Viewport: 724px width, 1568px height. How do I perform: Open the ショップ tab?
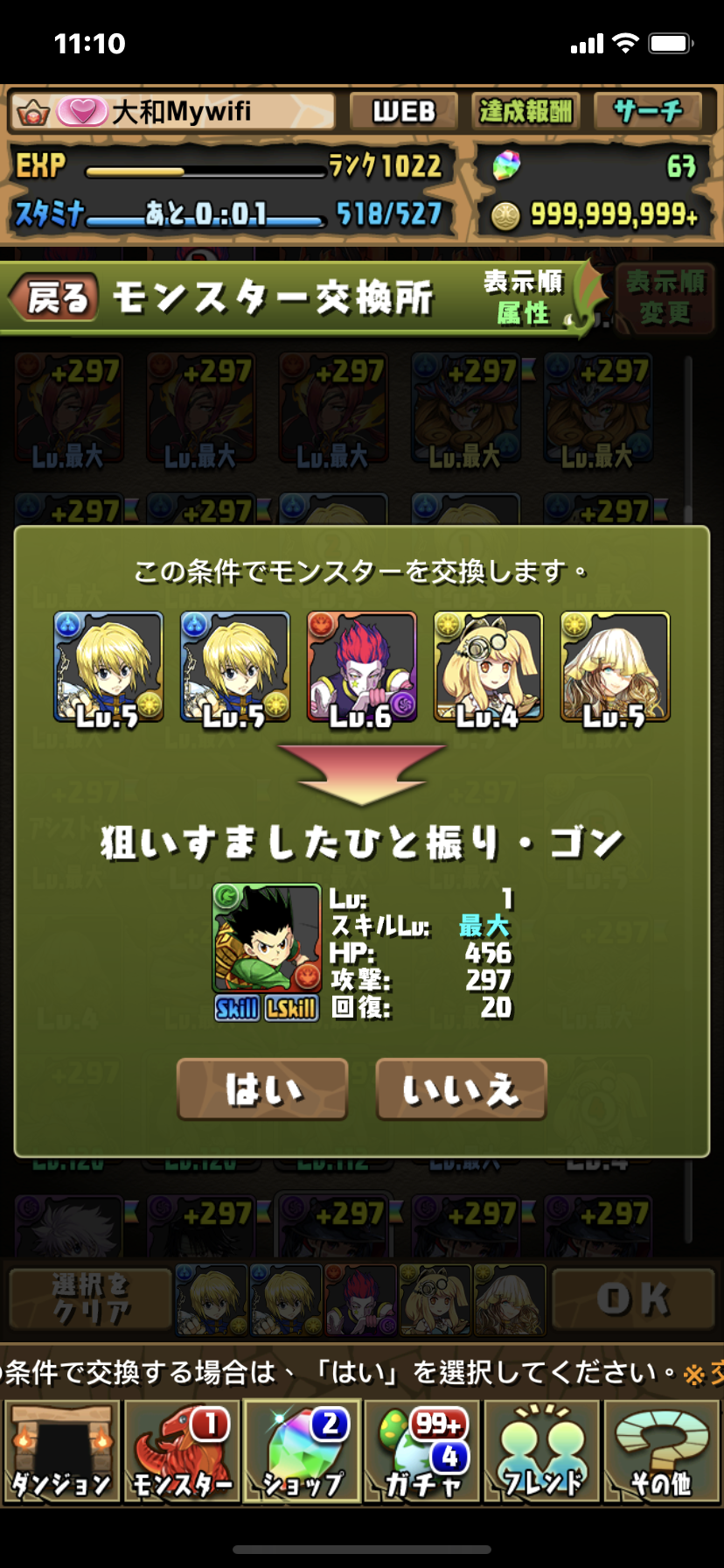pyautogui.click(x=302, y=1452)
